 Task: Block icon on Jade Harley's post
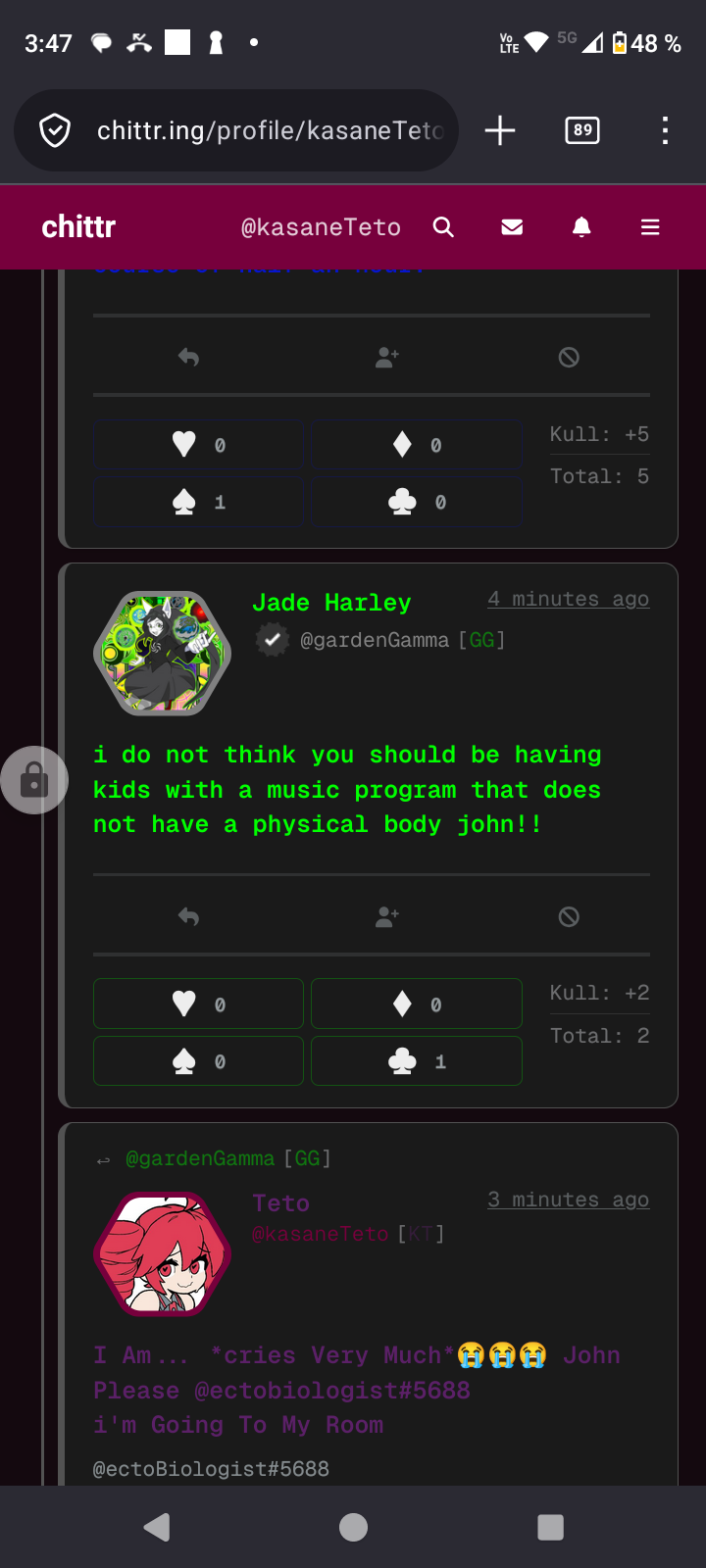coord(569,917)
